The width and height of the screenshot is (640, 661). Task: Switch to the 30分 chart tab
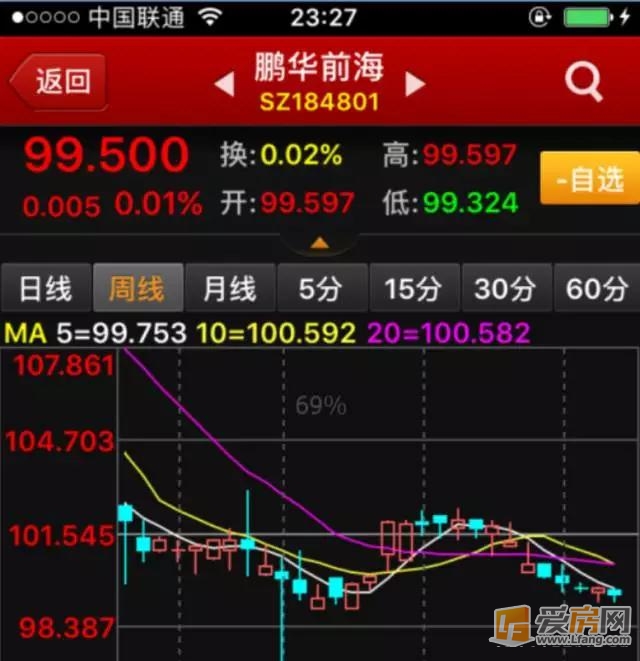click(505, 290)
